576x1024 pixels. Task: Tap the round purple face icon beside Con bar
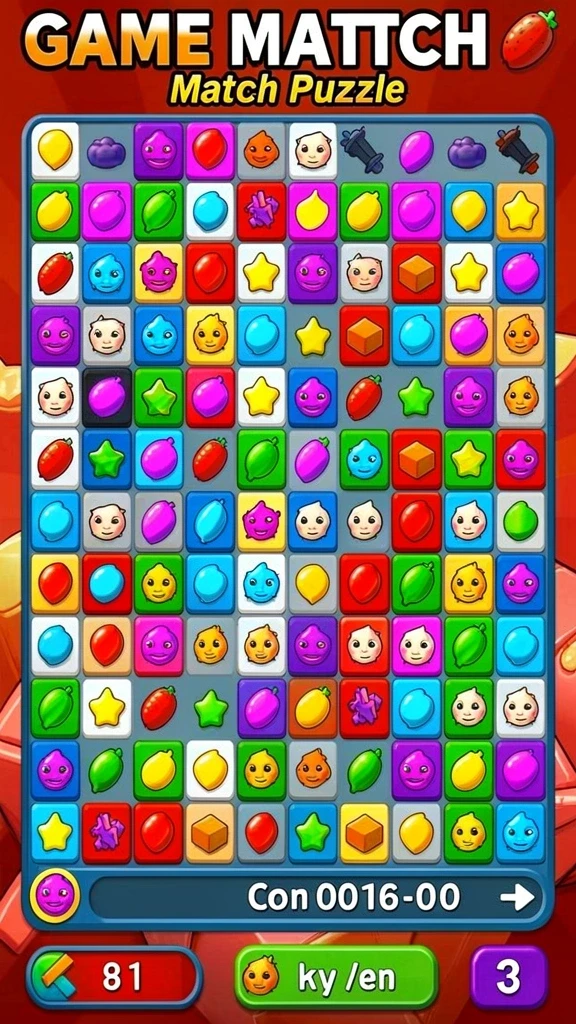point(55,895)
